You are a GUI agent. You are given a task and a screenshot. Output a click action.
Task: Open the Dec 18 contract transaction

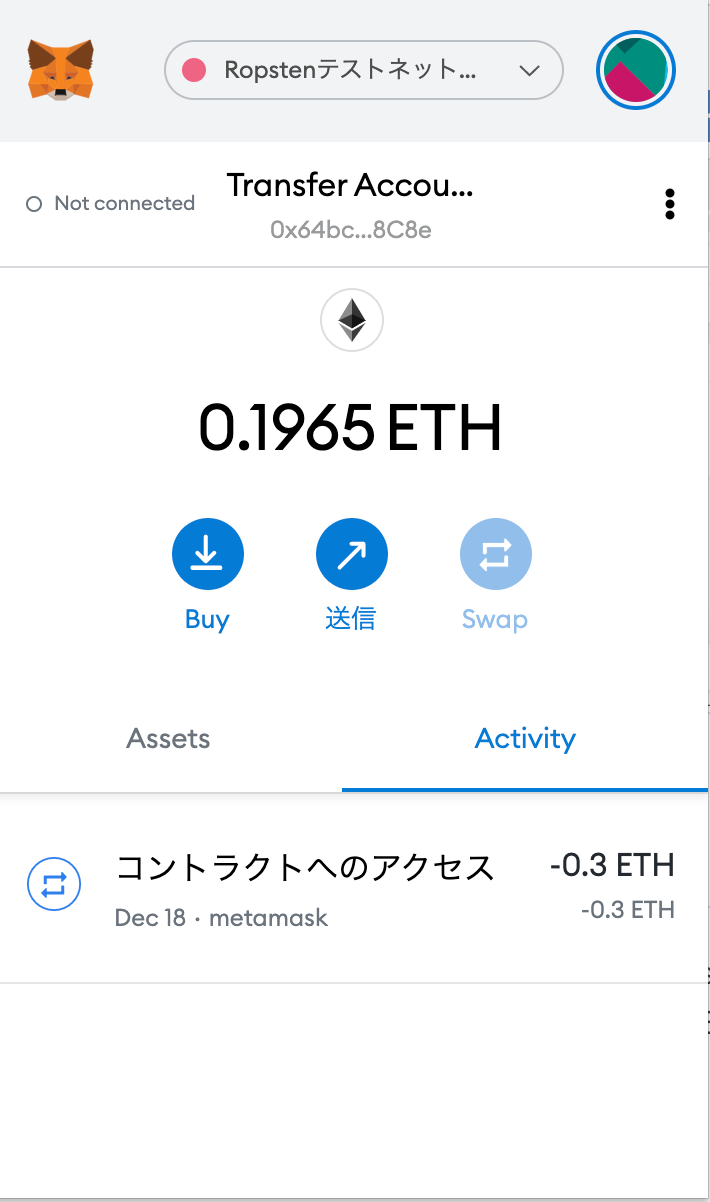(x=350, y=886)
